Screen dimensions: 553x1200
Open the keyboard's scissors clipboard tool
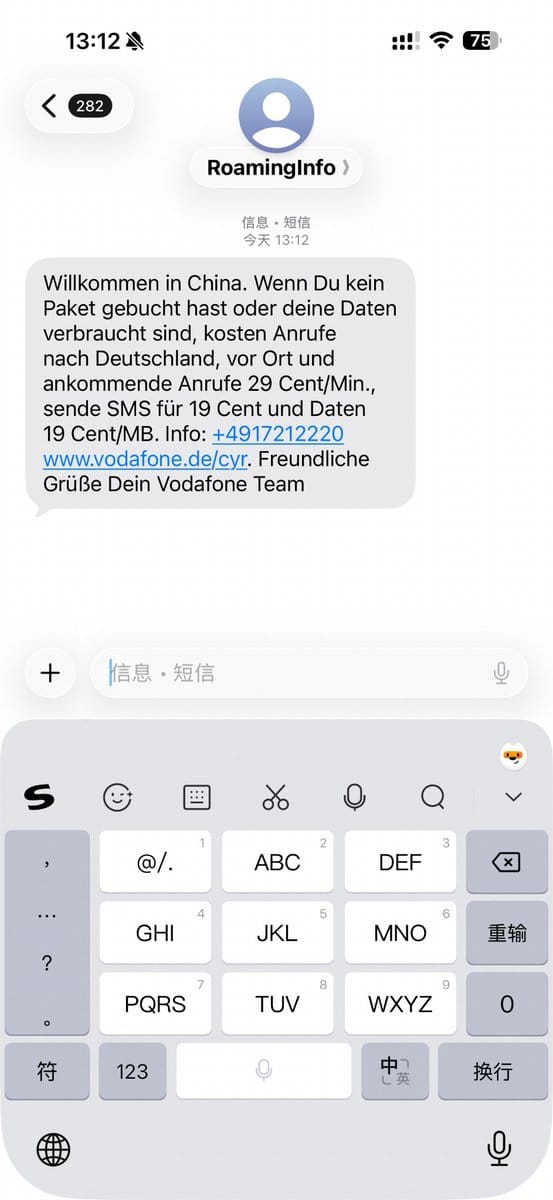click(x=275, y=797)
